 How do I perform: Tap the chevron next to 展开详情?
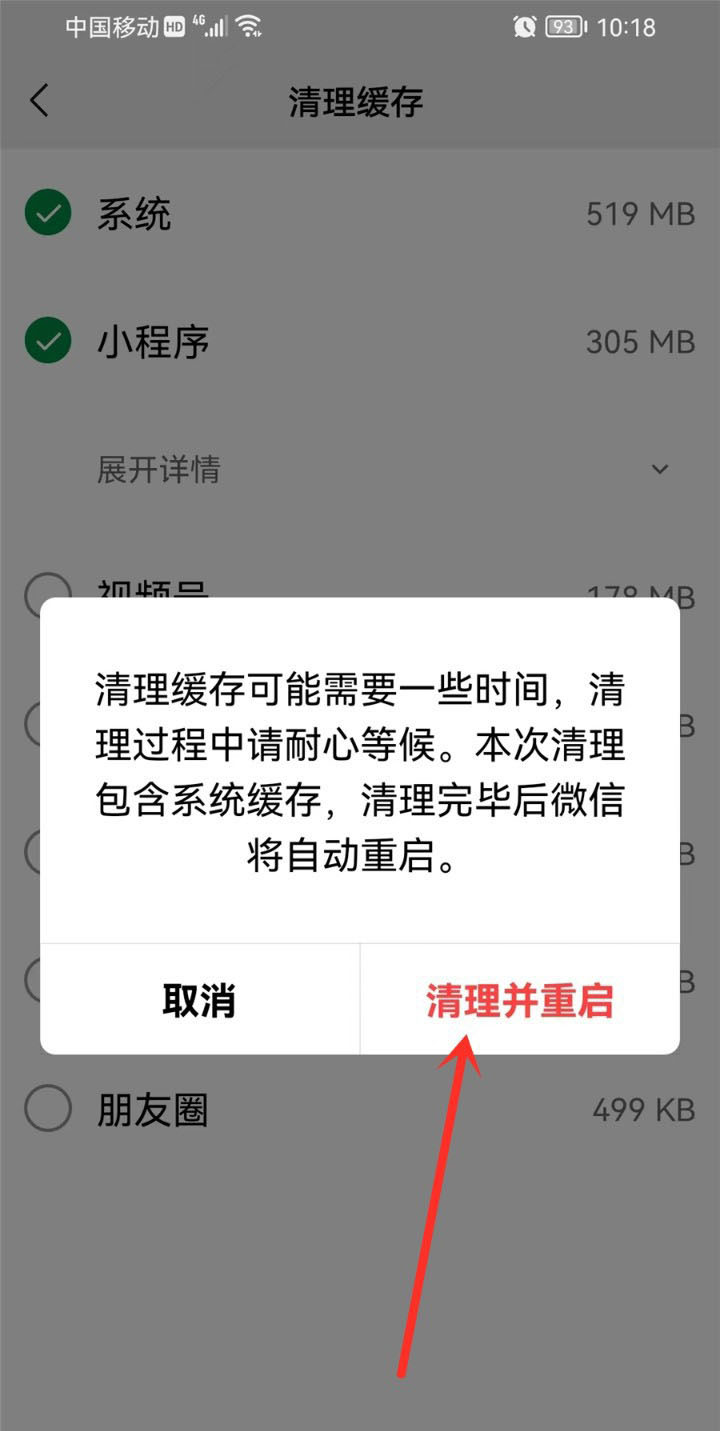pos(658,469)
